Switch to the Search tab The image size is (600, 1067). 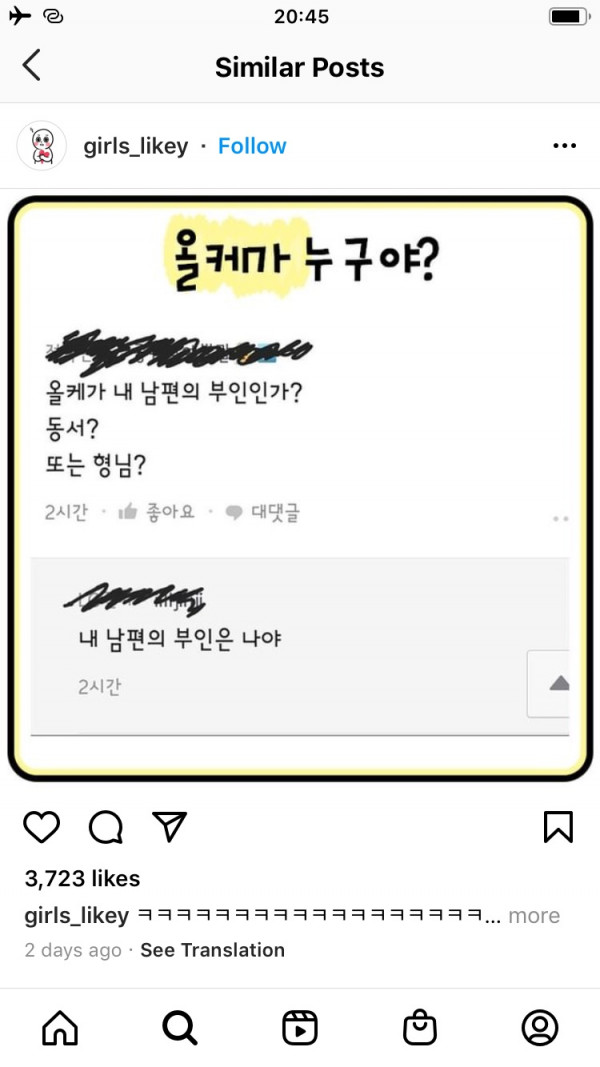(180, 1027)
